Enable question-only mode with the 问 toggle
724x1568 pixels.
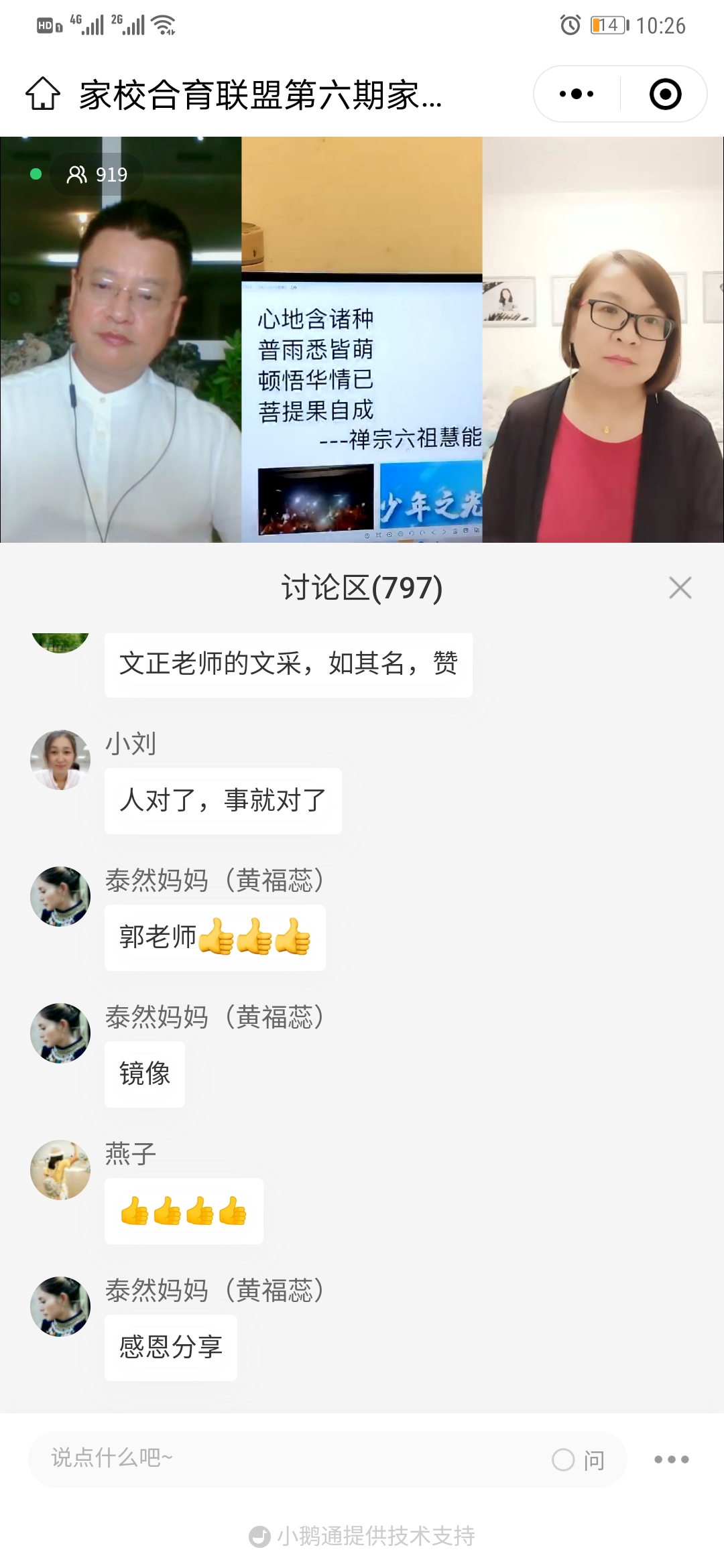593,1459
